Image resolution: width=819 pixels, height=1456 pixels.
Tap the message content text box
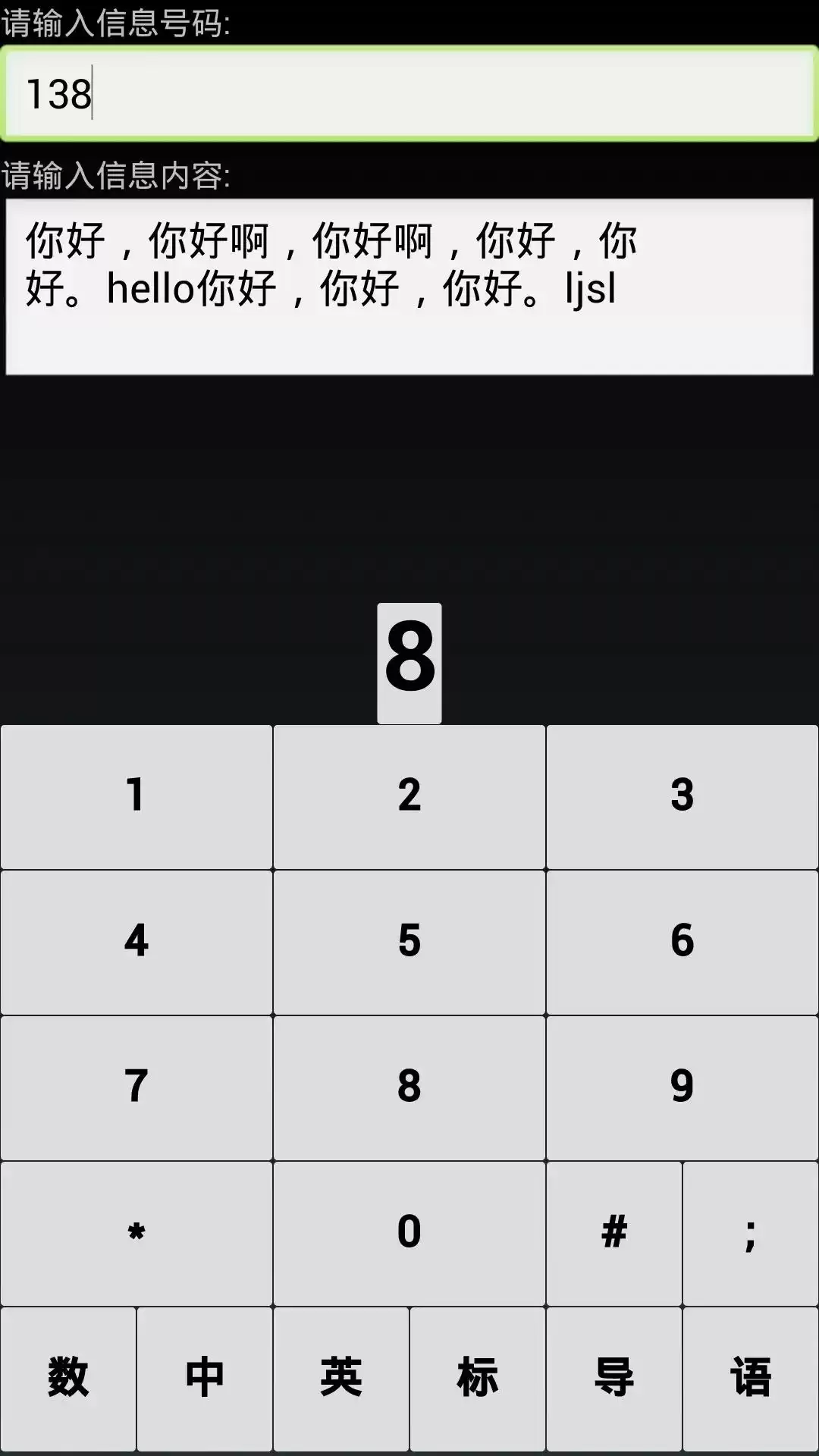point(409,287)
